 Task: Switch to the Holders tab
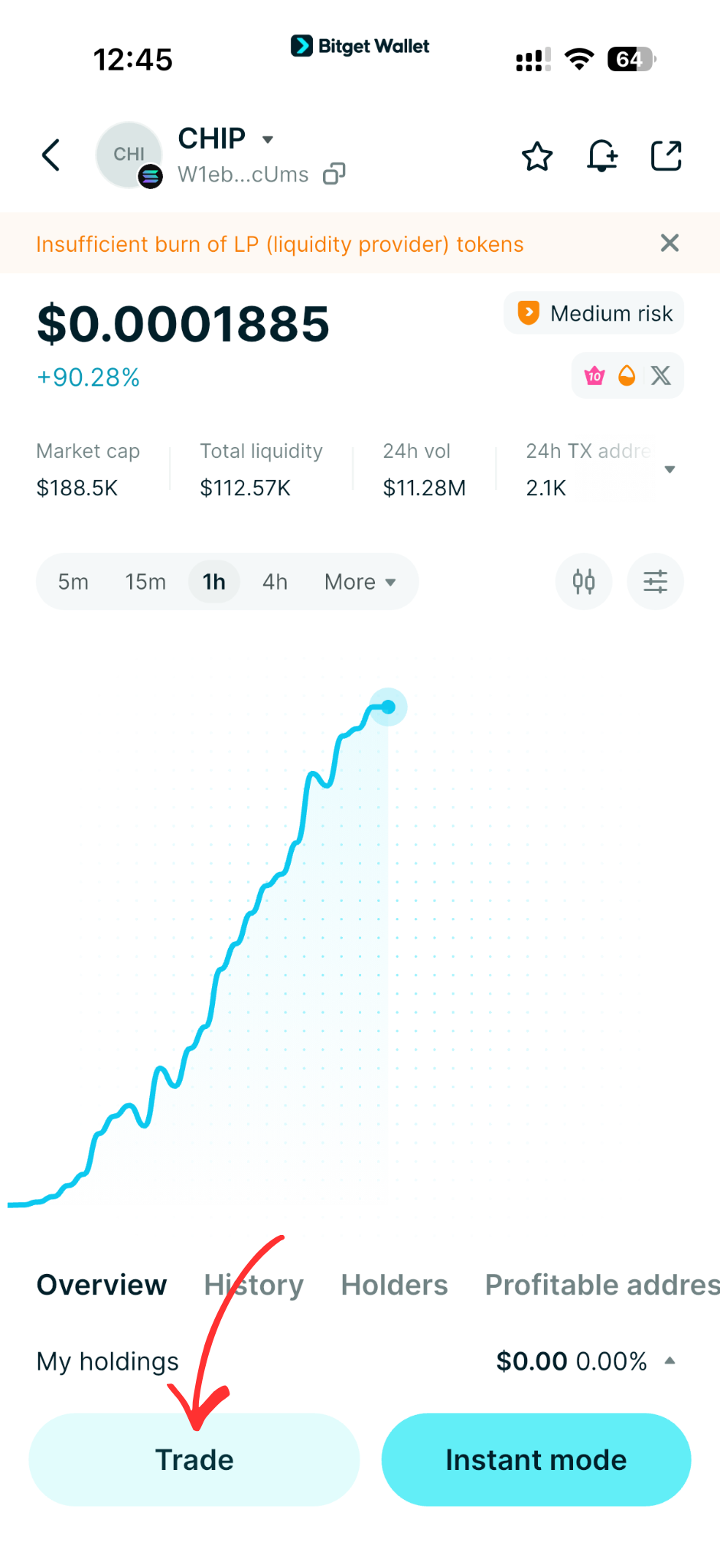click(394, 1285)
